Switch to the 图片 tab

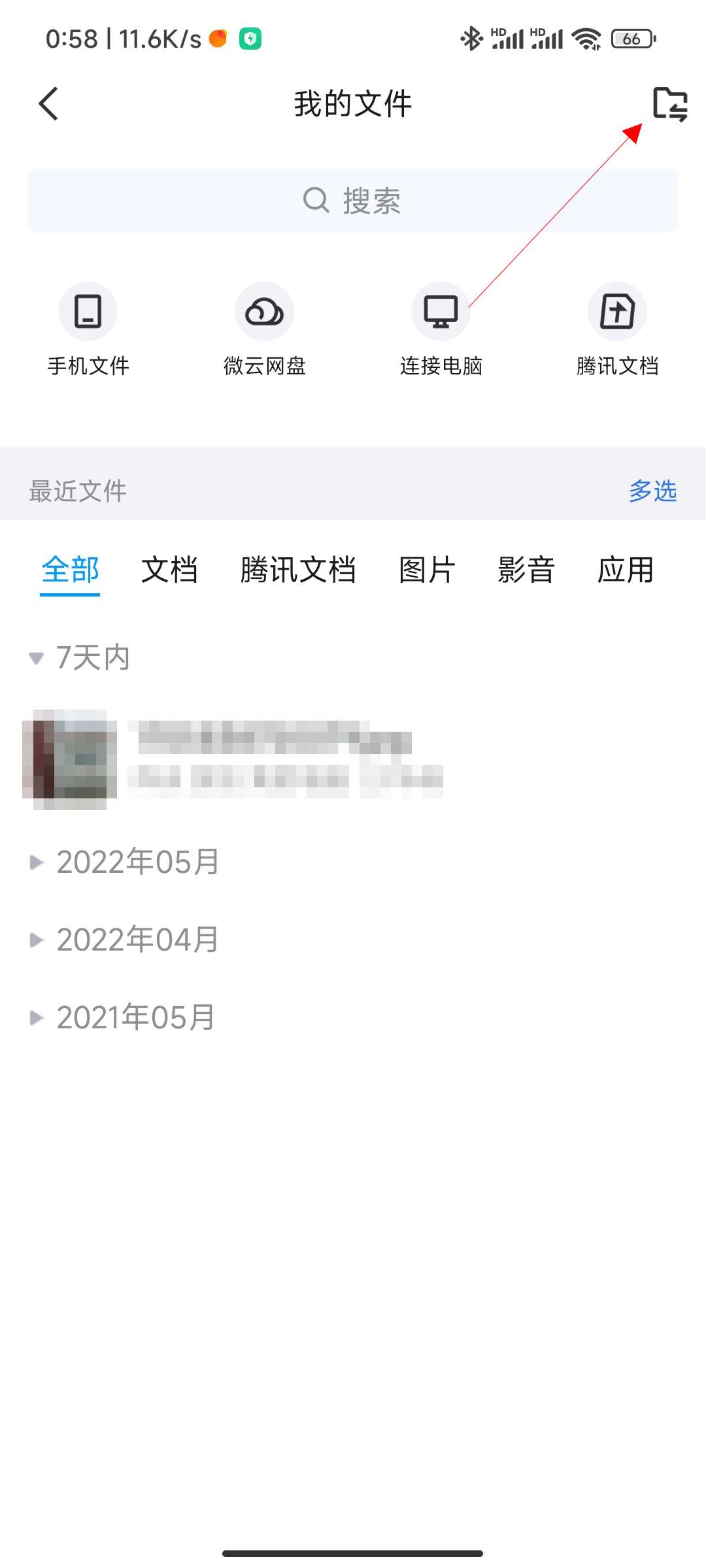427,570
